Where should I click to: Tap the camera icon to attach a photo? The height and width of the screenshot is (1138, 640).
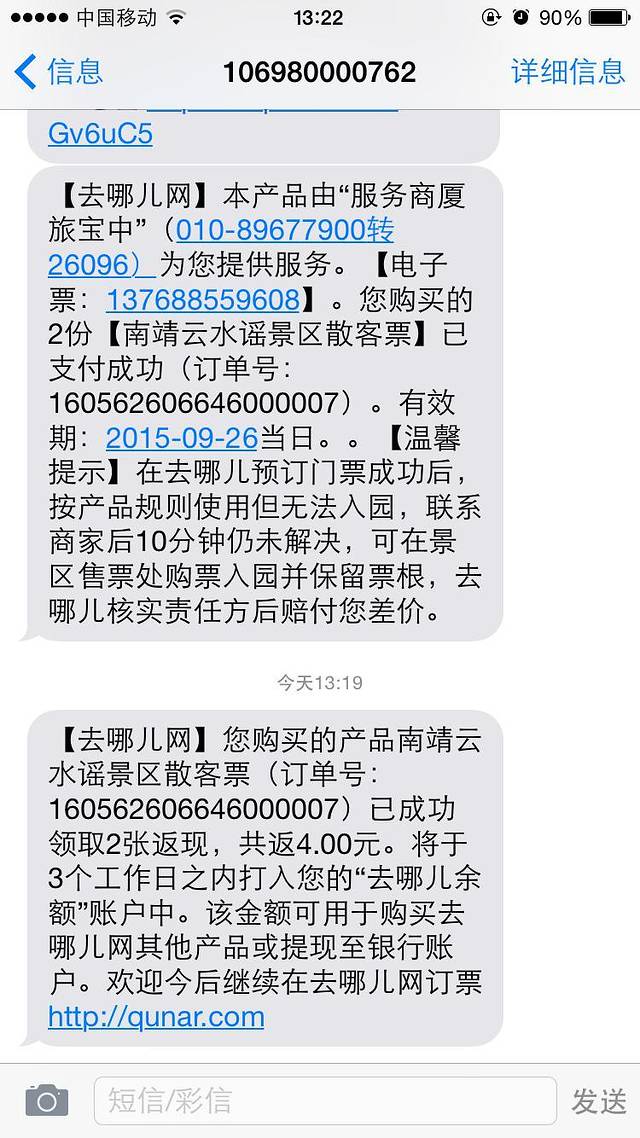[x=46, y=1101]
